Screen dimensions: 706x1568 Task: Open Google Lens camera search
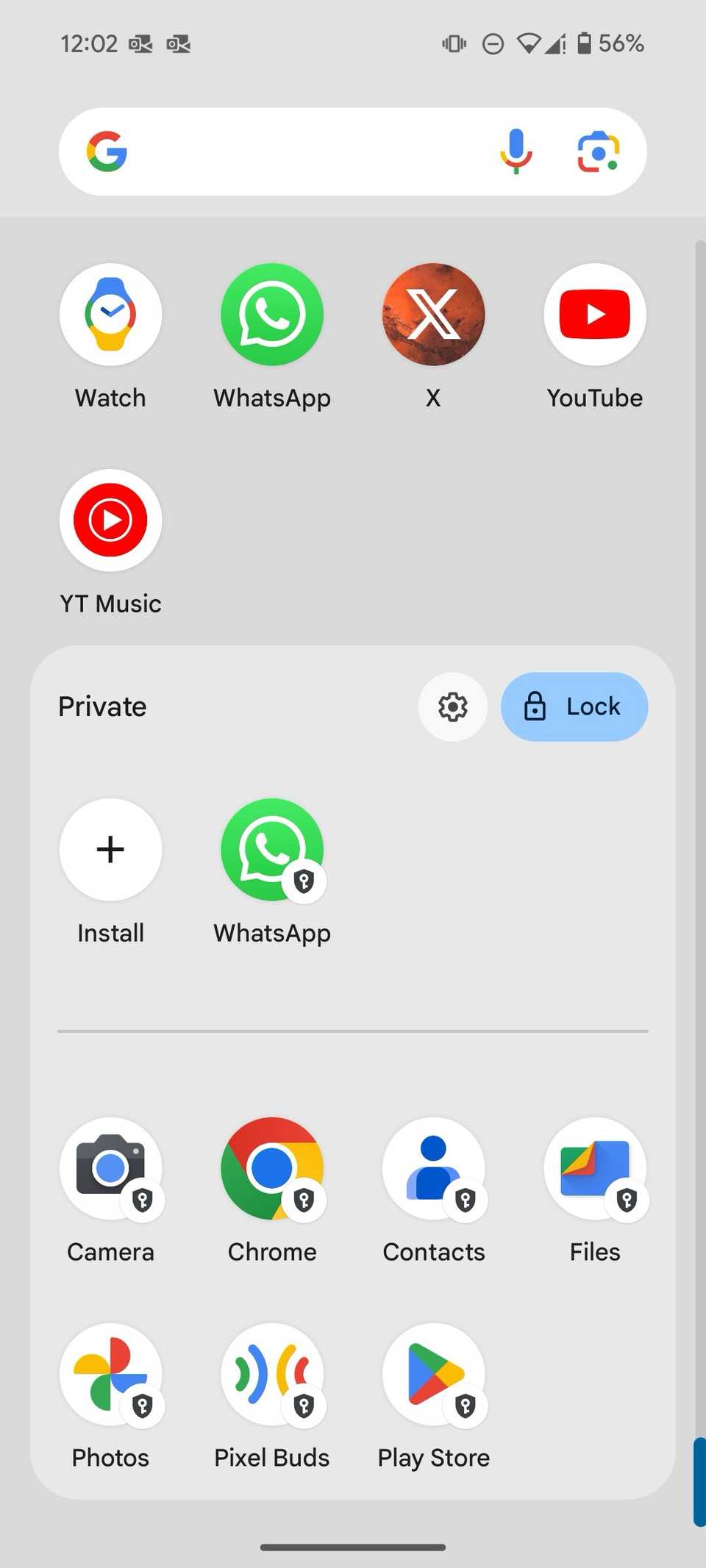(x=598, y=151)
